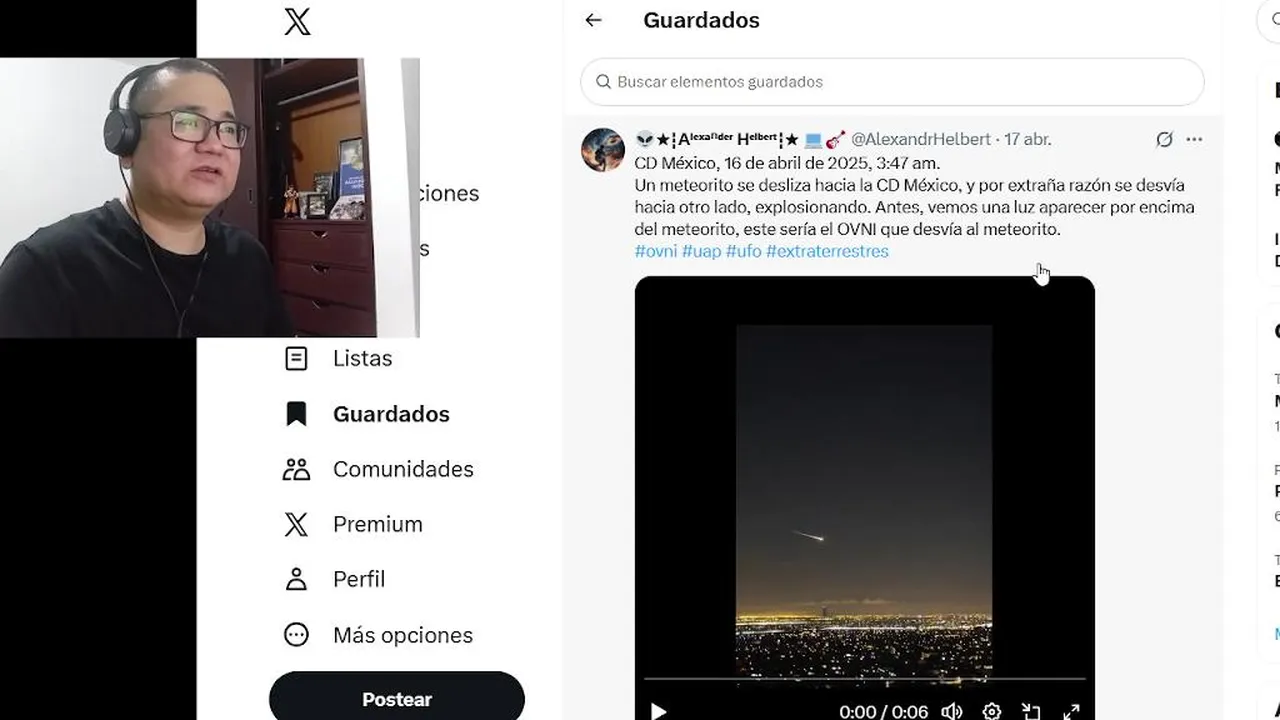Viewport: 1280px width, 720px height.
Task: Open the #extraterrestres hashtag
Action: coord(827,251)
